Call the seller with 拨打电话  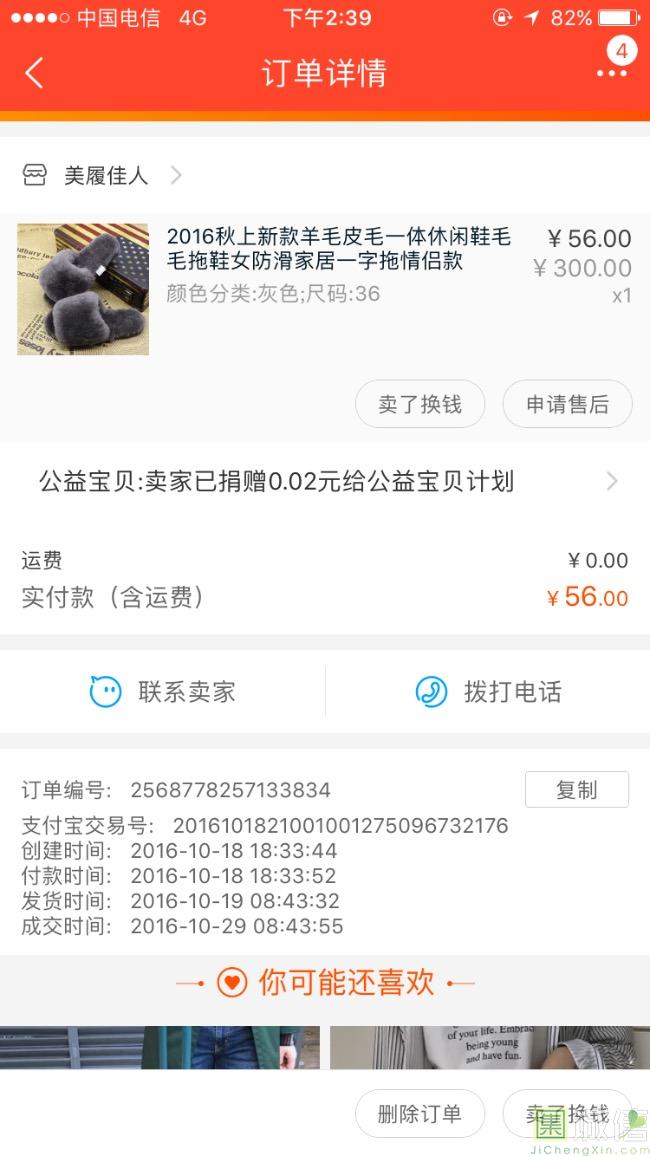488,692
